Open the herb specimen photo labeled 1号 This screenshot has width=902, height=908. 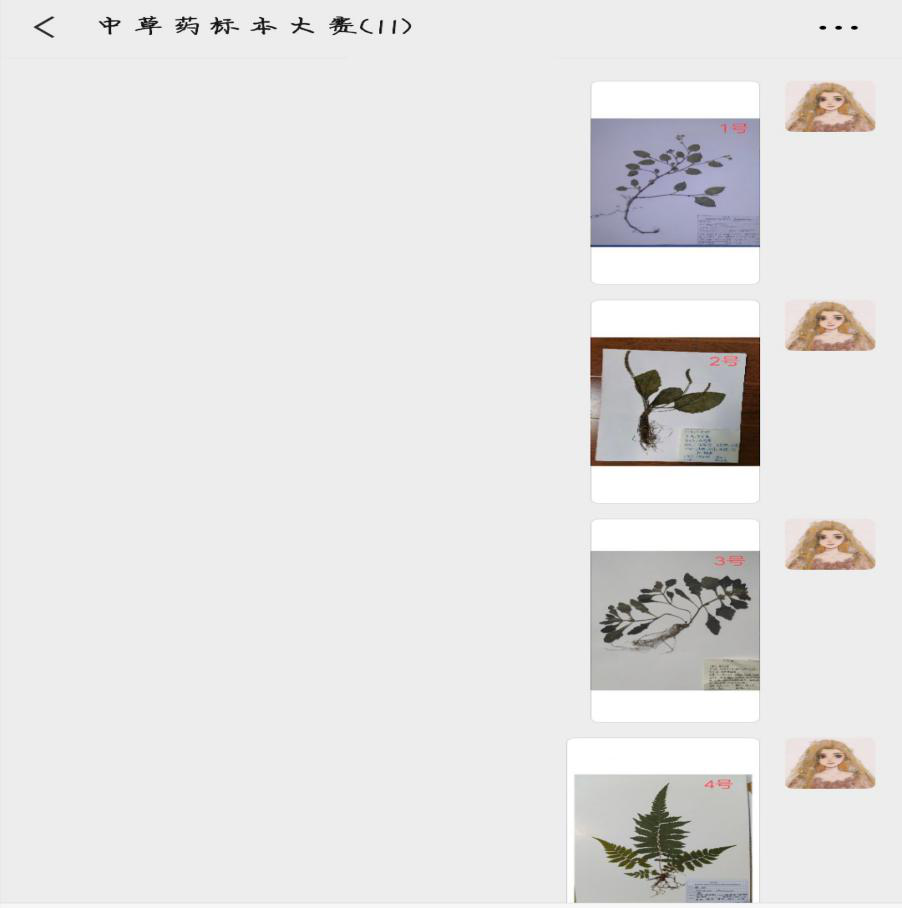675,182
